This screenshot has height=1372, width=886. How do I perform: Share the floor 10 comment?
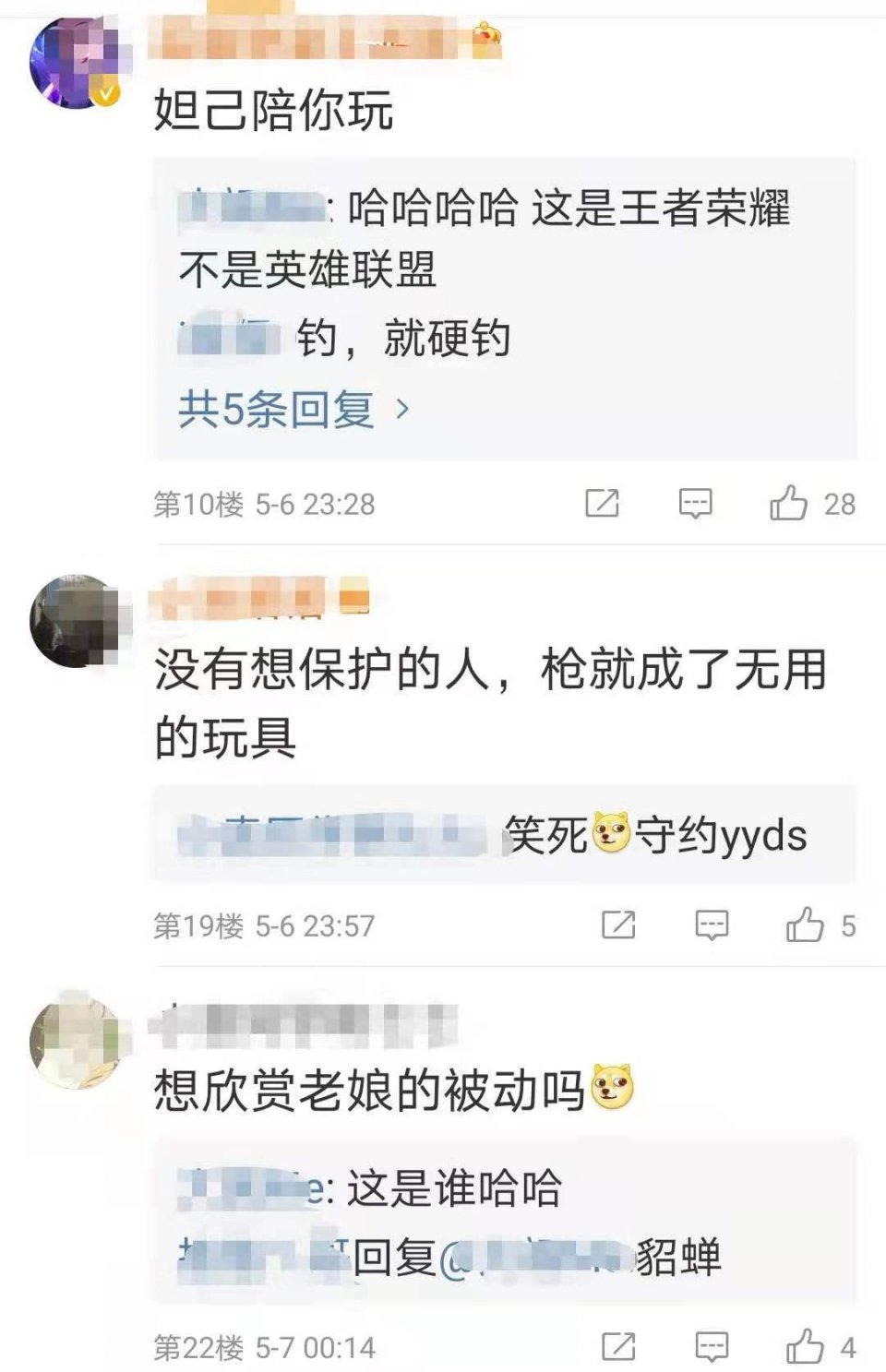602,504
